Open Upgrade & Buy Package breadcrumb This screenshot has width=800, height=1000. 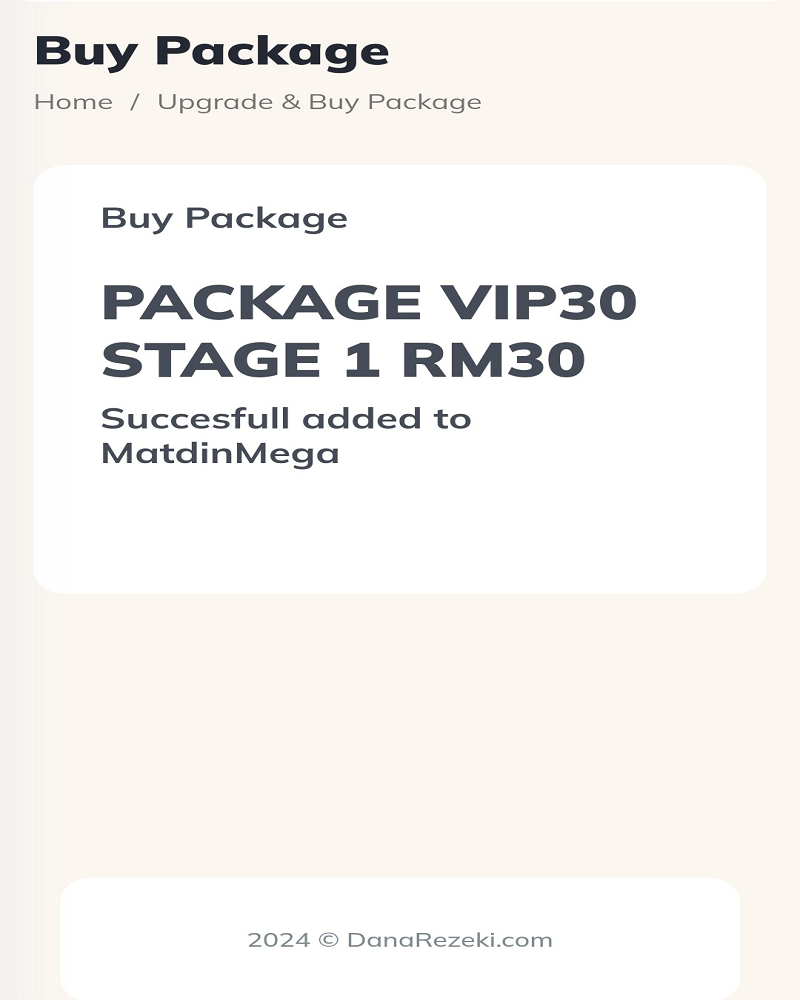[x=319, y=102]
